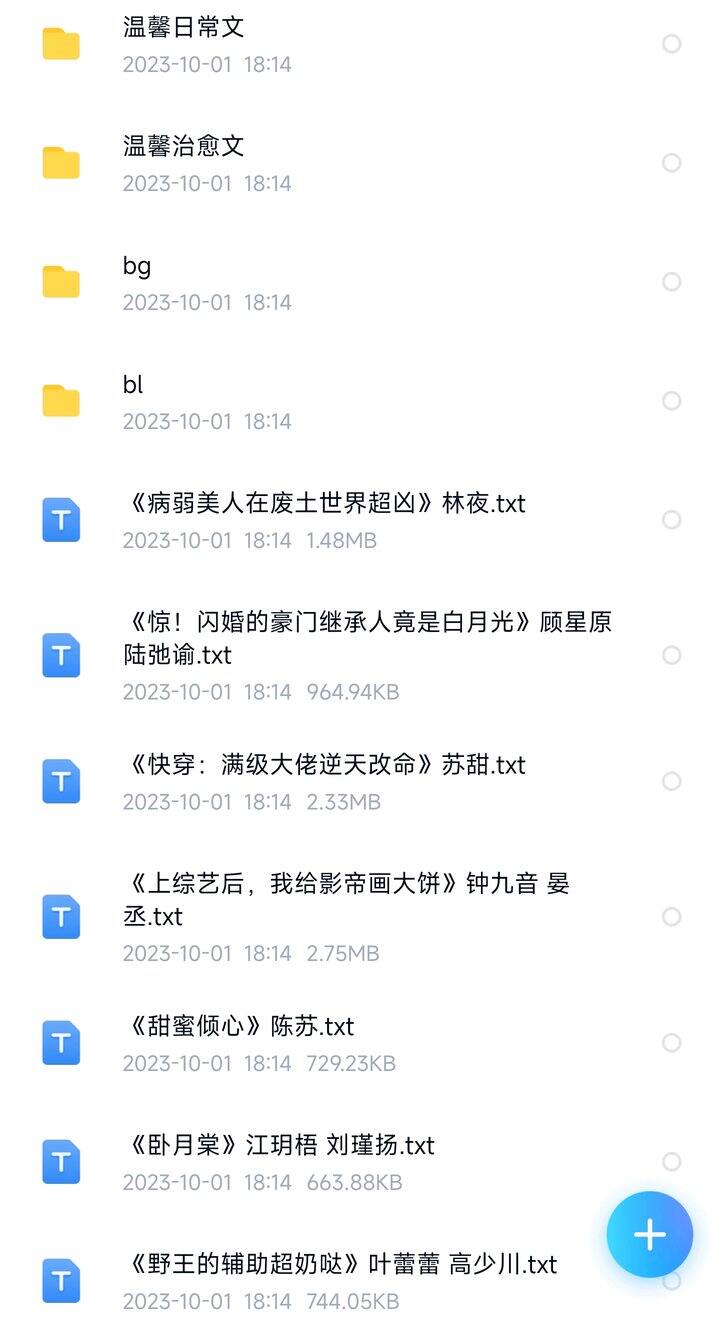Open the 温馨日常文 folder
Screen dimensions: 720x1342
(360, 44)
